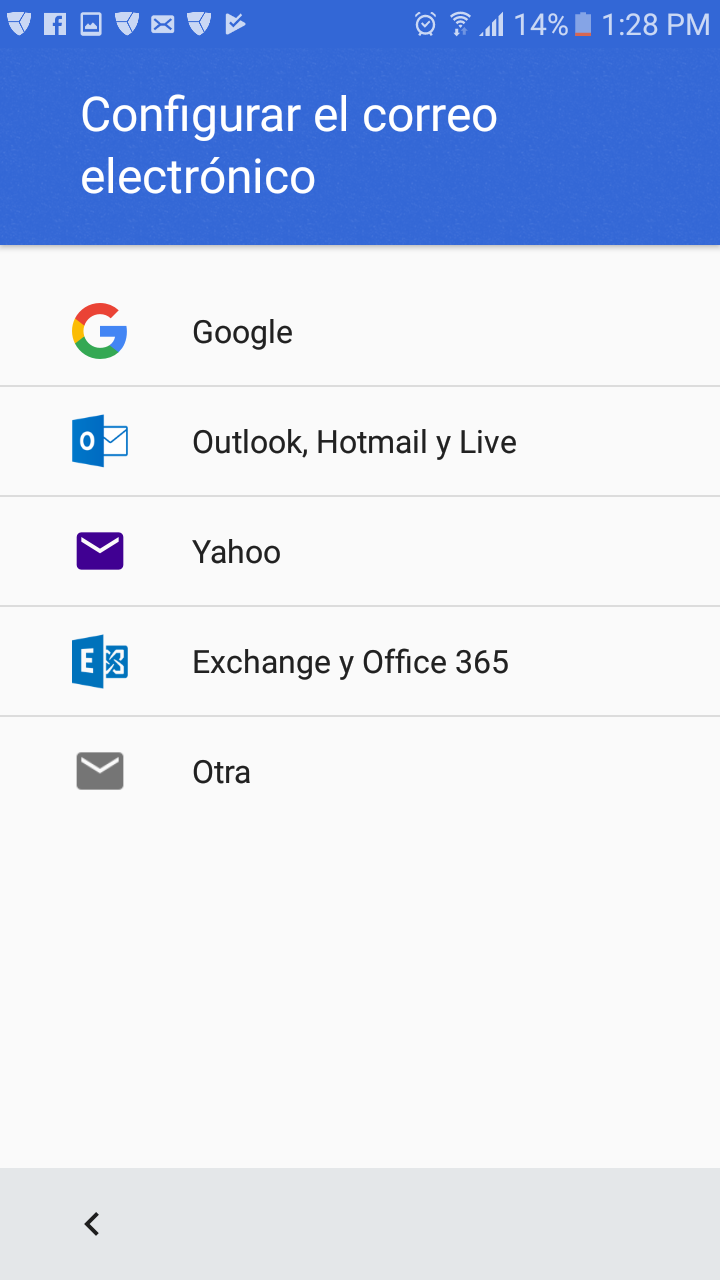Set up a Yahoo email account
720x1280 pixels.
(360, 551)
